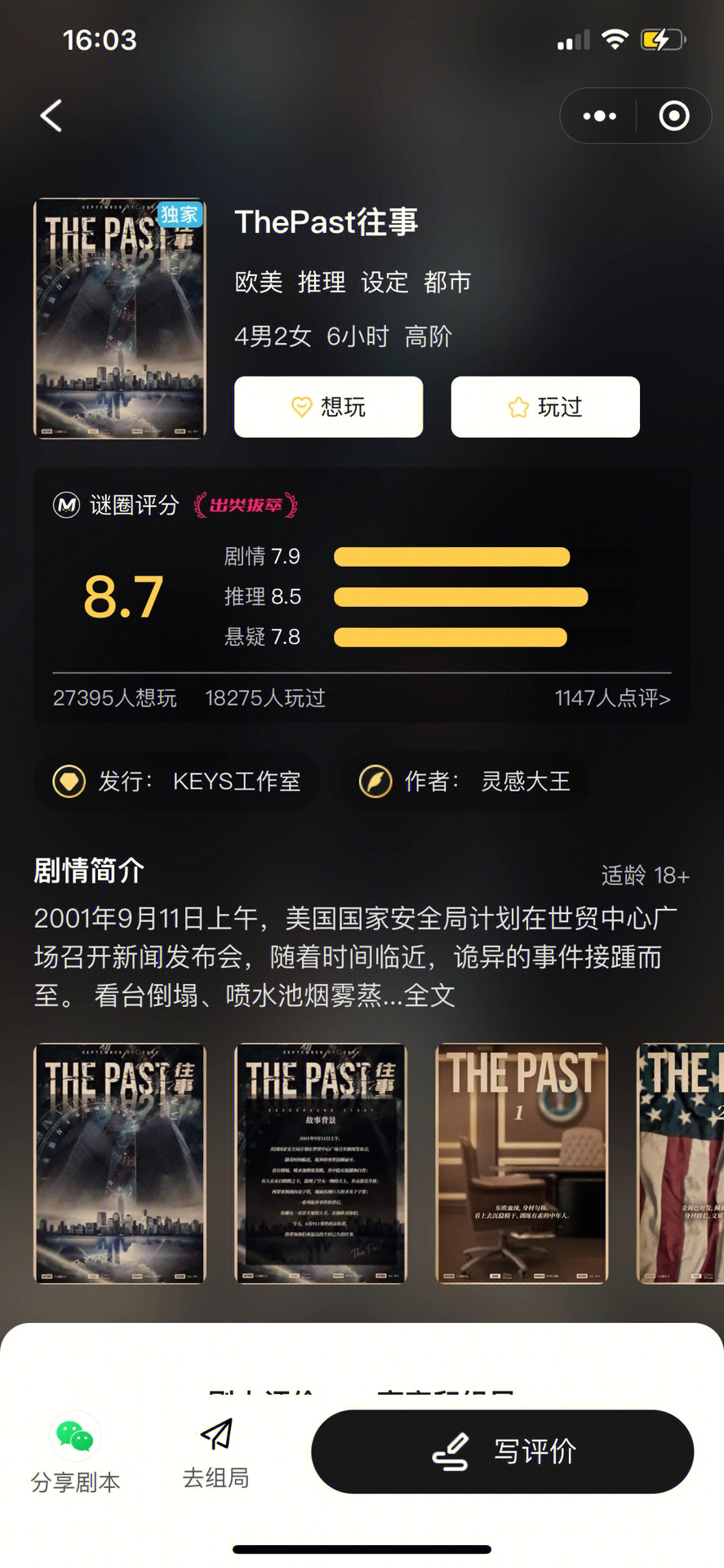The width and height of the screenshot is (724, 1568).
Task: Open the character 1 poster with office chair
Action: coord(522,1163)
